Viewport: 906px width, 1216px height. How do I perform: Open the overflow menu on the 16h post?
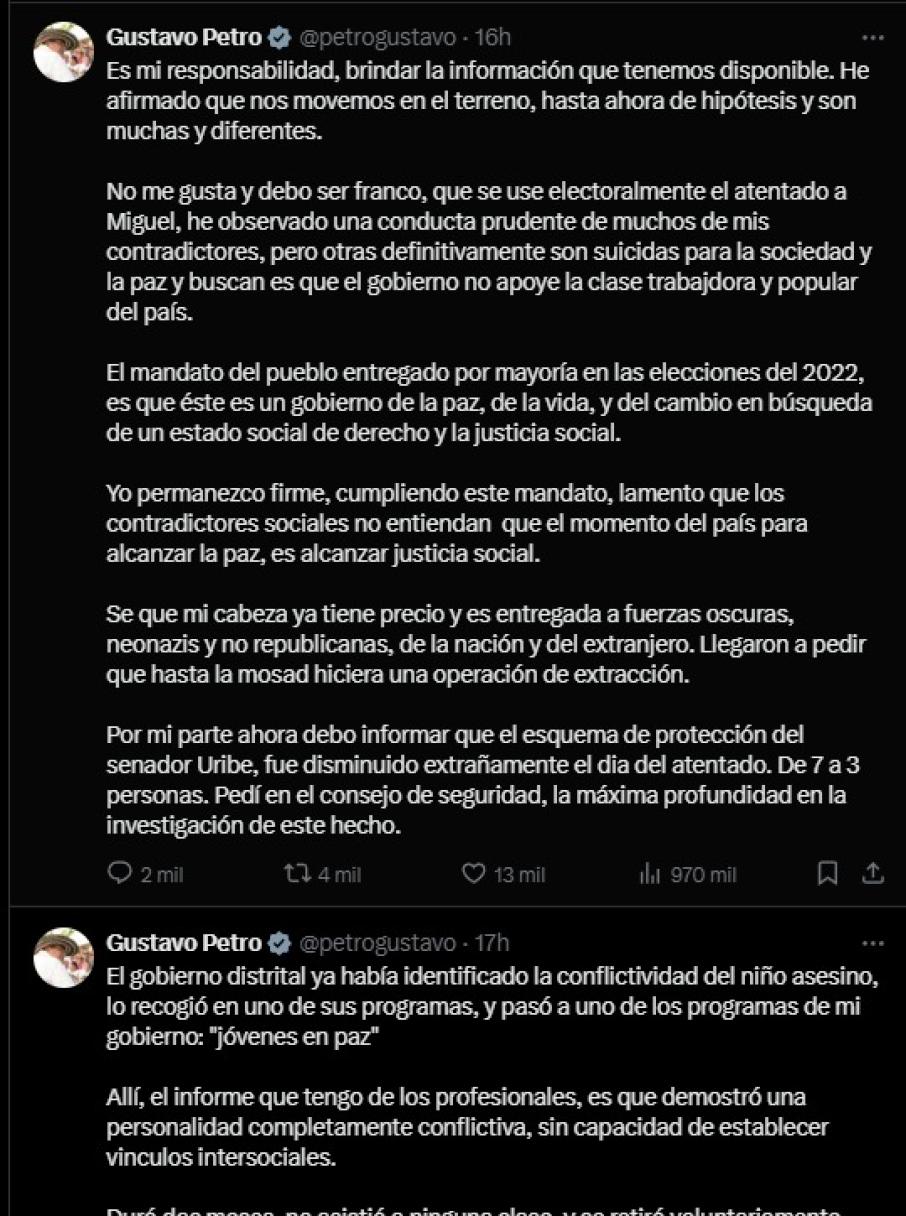click(x=873, y=38)
